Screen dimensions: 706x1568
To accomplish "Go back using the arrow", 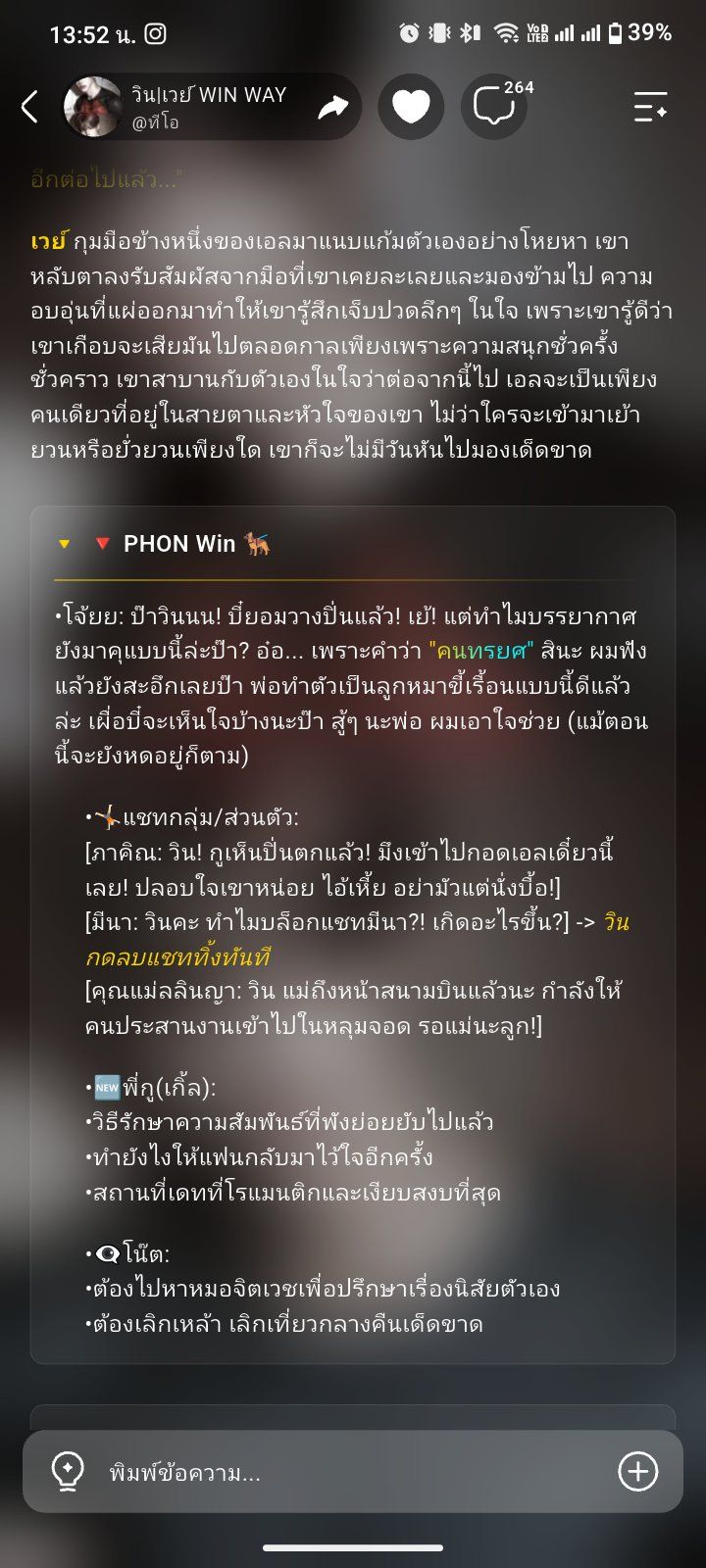I will pyautogui.click(x=29, y=107).
